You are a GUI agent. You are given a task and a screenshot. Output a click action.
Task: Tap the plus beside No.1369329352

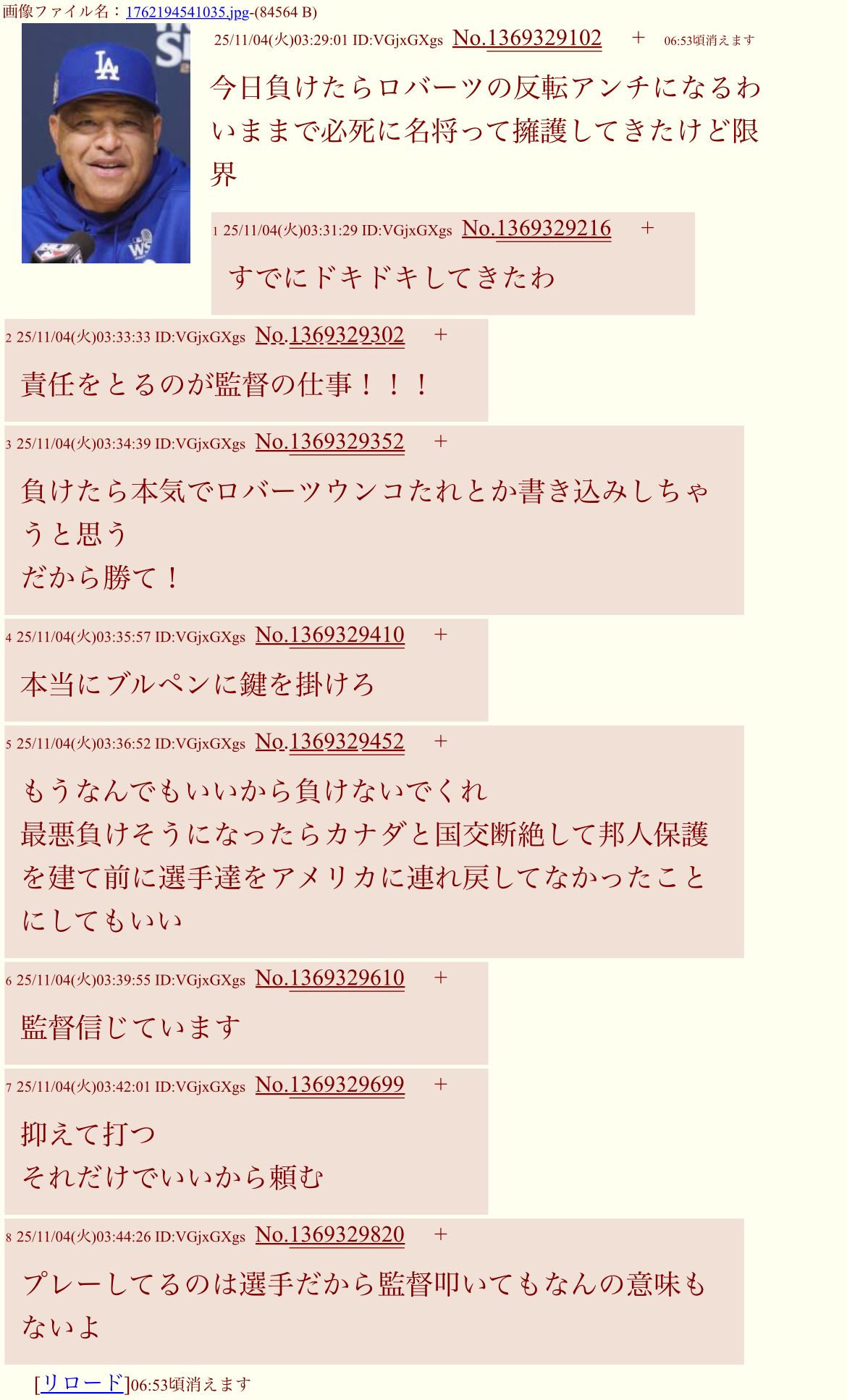(x=440, y=441)
